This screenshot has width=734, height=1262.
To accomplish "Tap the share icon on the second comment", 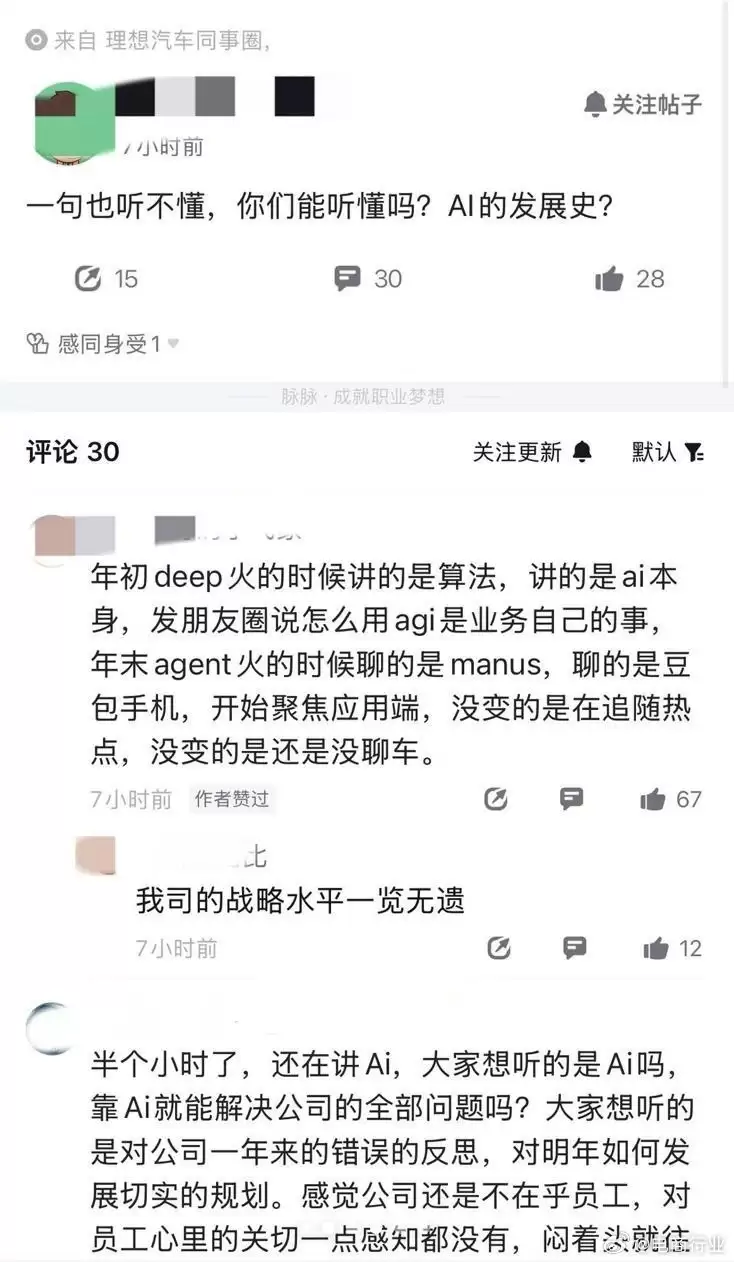I will (x=499, y=948).
